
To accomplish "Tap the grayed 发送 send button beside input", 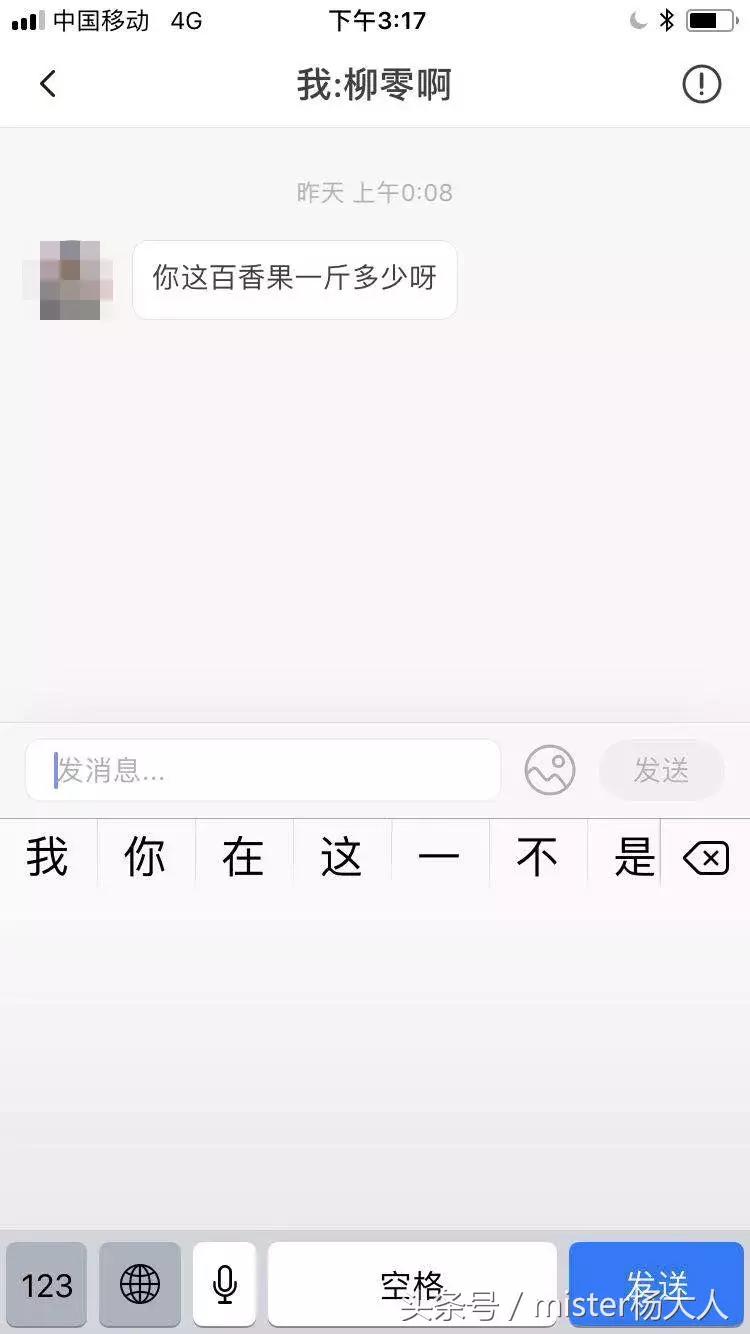I will pyautogui.click(x=661, y=769).
